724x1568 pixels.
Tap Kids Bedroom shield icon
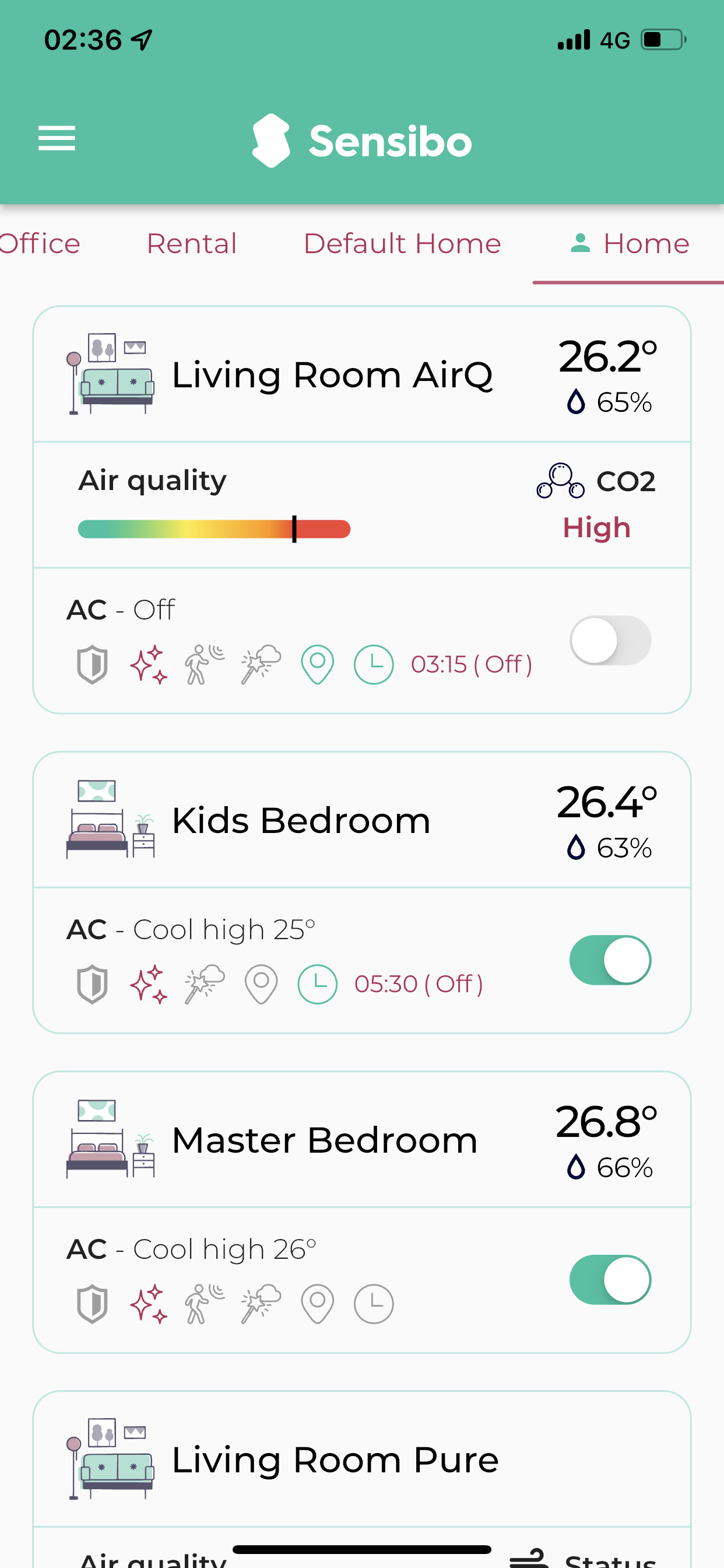click(x=92, y=984)
